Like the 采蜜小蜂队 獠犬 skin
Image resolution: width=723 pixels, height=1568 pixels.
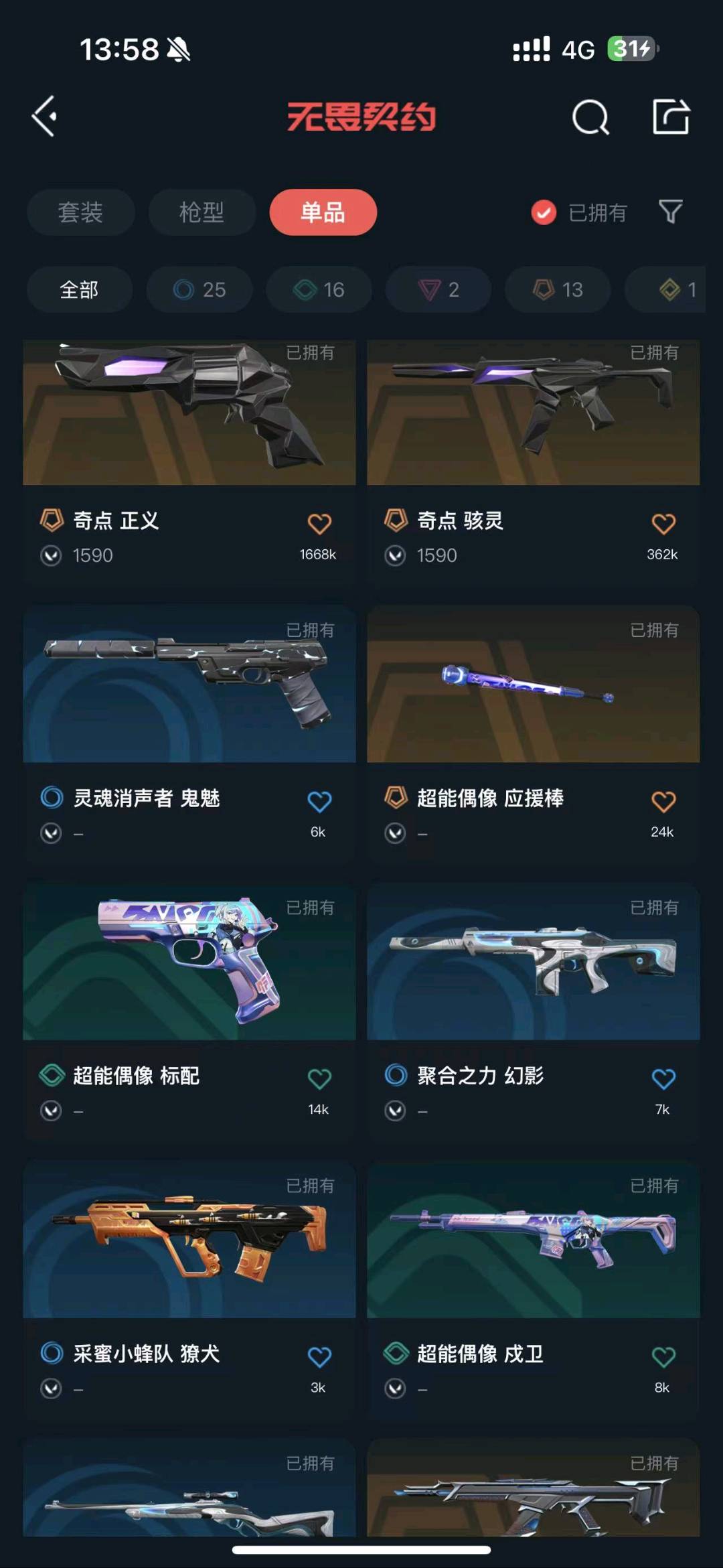(319, 1357)
